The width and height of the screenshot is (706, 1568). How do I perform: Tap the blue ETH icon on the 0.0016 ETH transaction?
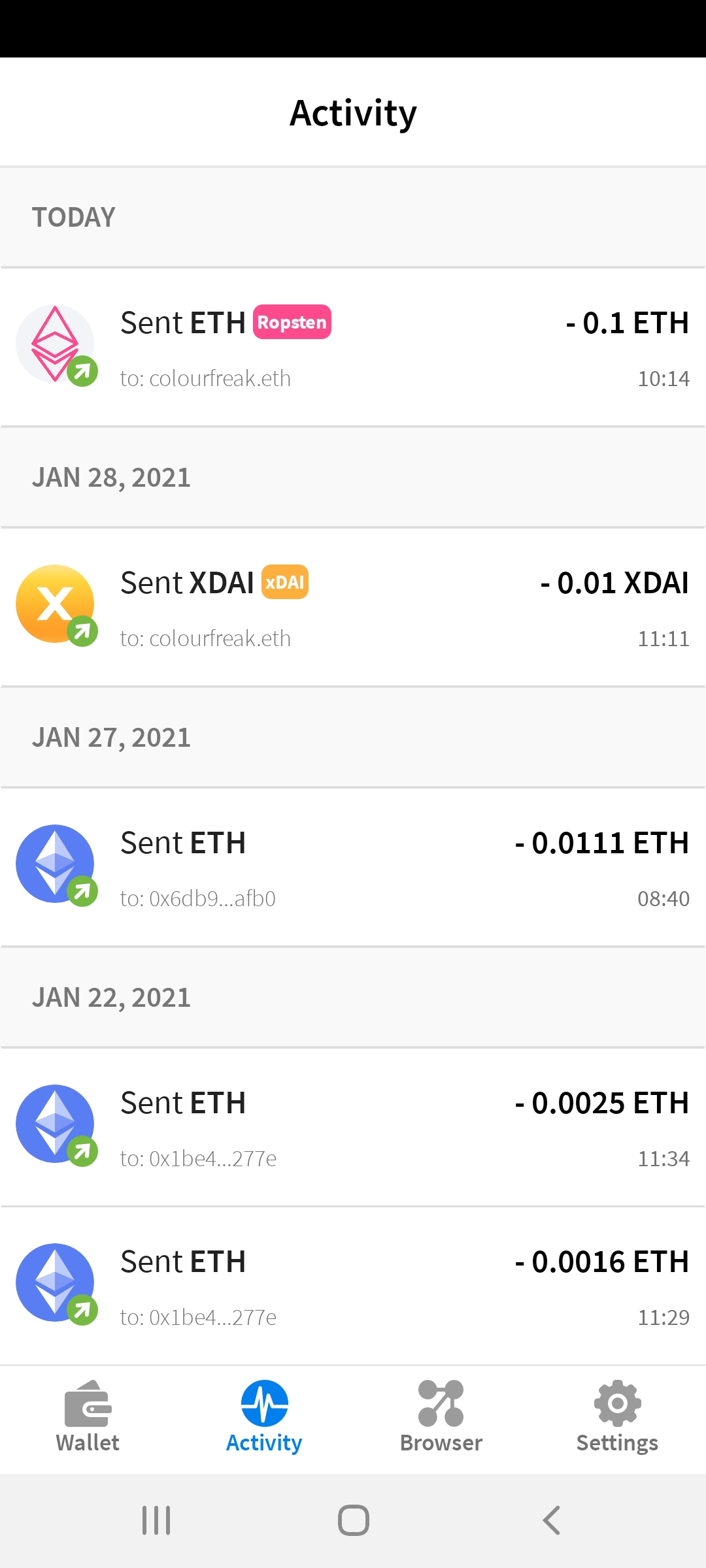point(56,1281)
